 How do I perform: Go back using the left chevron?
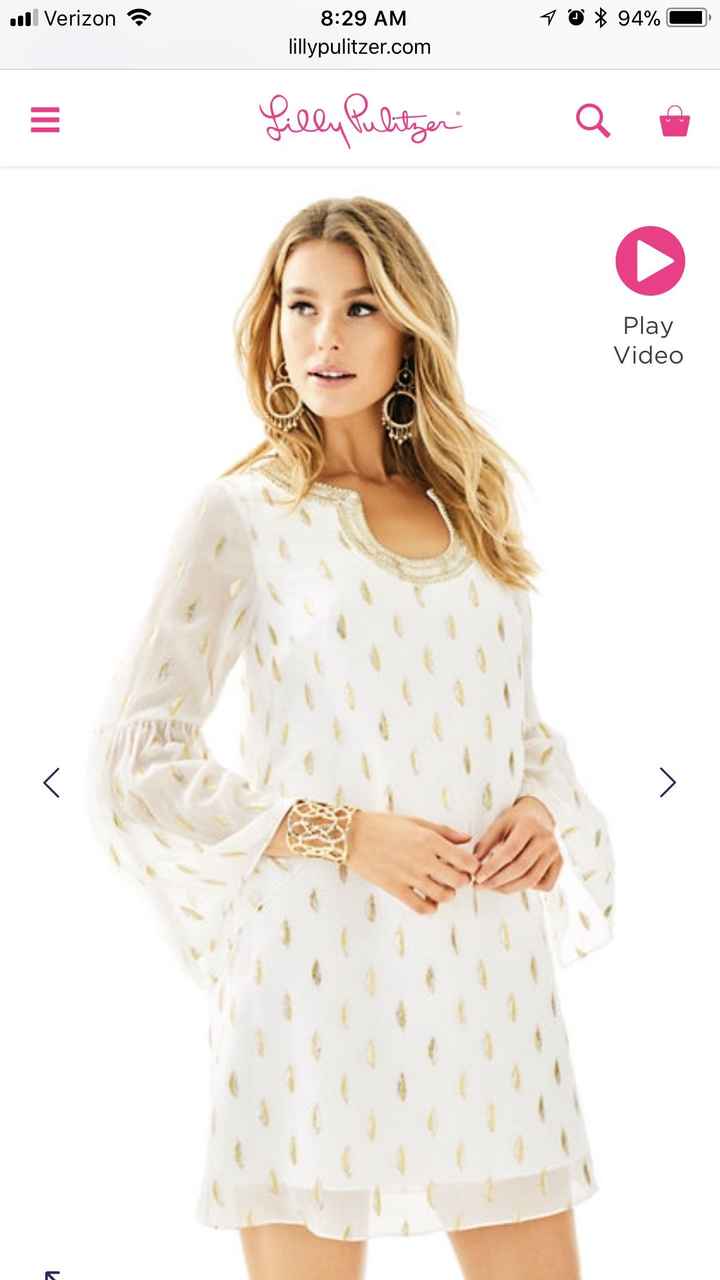[x=52, y=782]
